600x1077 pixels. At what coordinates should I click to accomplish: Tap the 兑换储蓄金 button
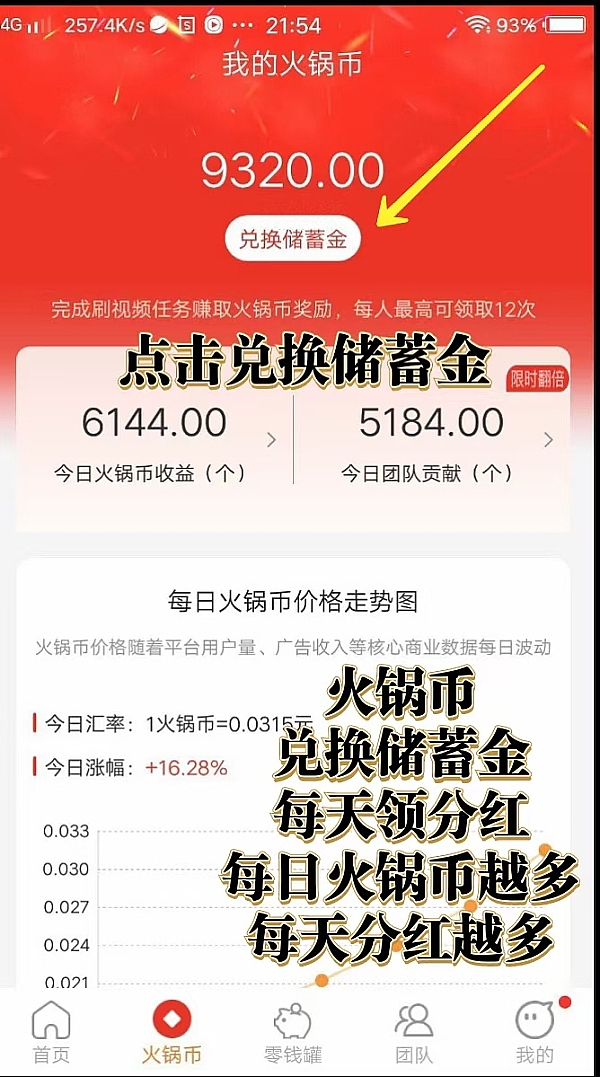292,239
